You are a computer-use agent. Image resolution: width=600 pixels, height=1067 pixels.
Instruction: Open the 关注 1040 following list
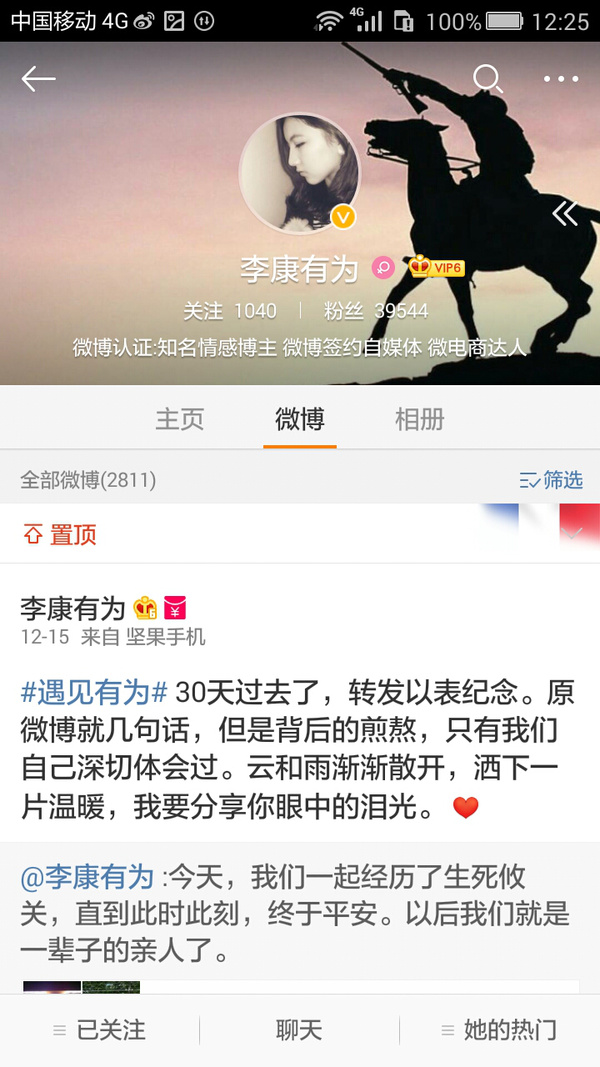coord(230,311)
